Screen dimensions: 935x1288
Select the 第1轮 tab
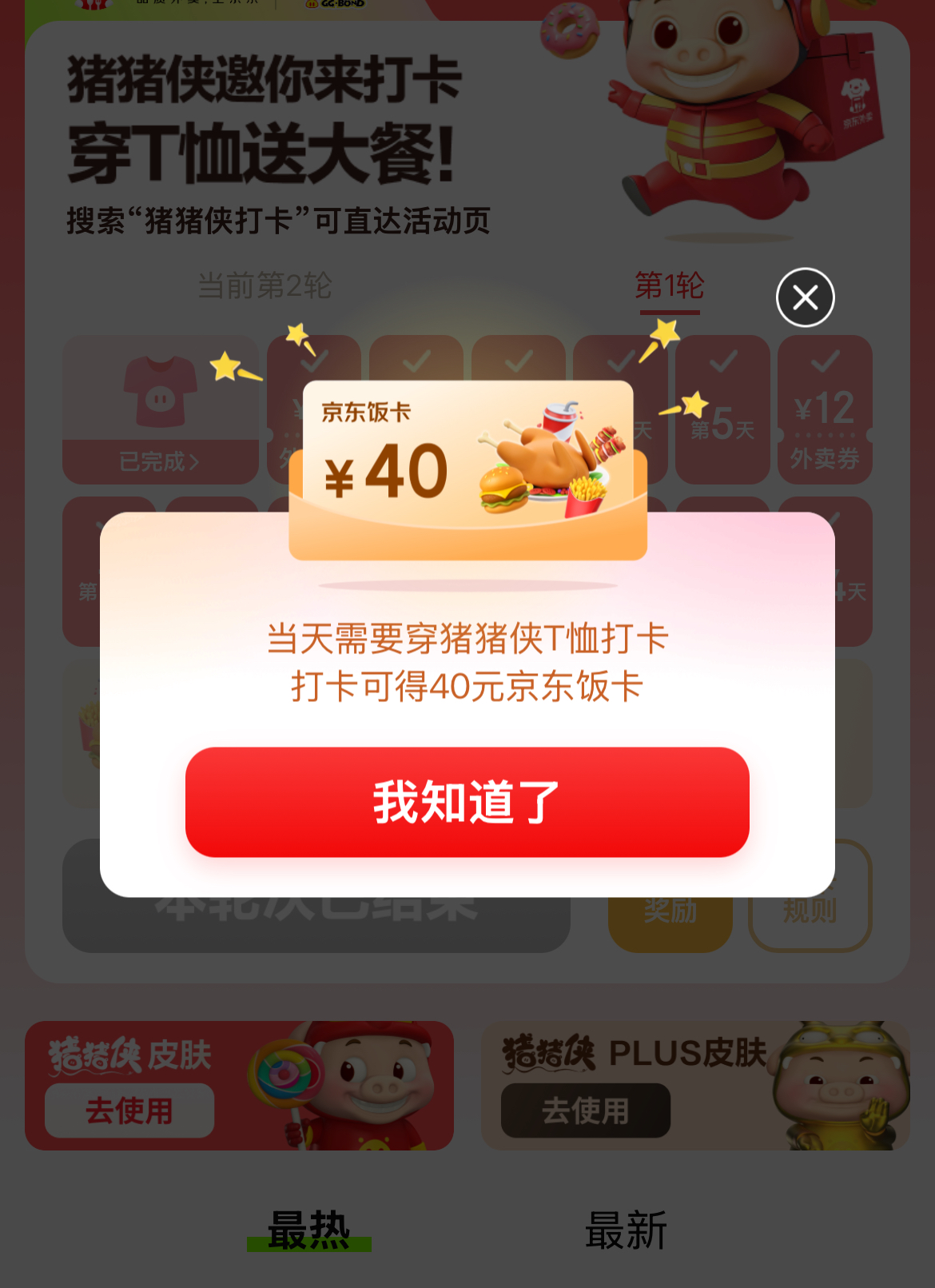pyautogui.click(x=669, y=285)
